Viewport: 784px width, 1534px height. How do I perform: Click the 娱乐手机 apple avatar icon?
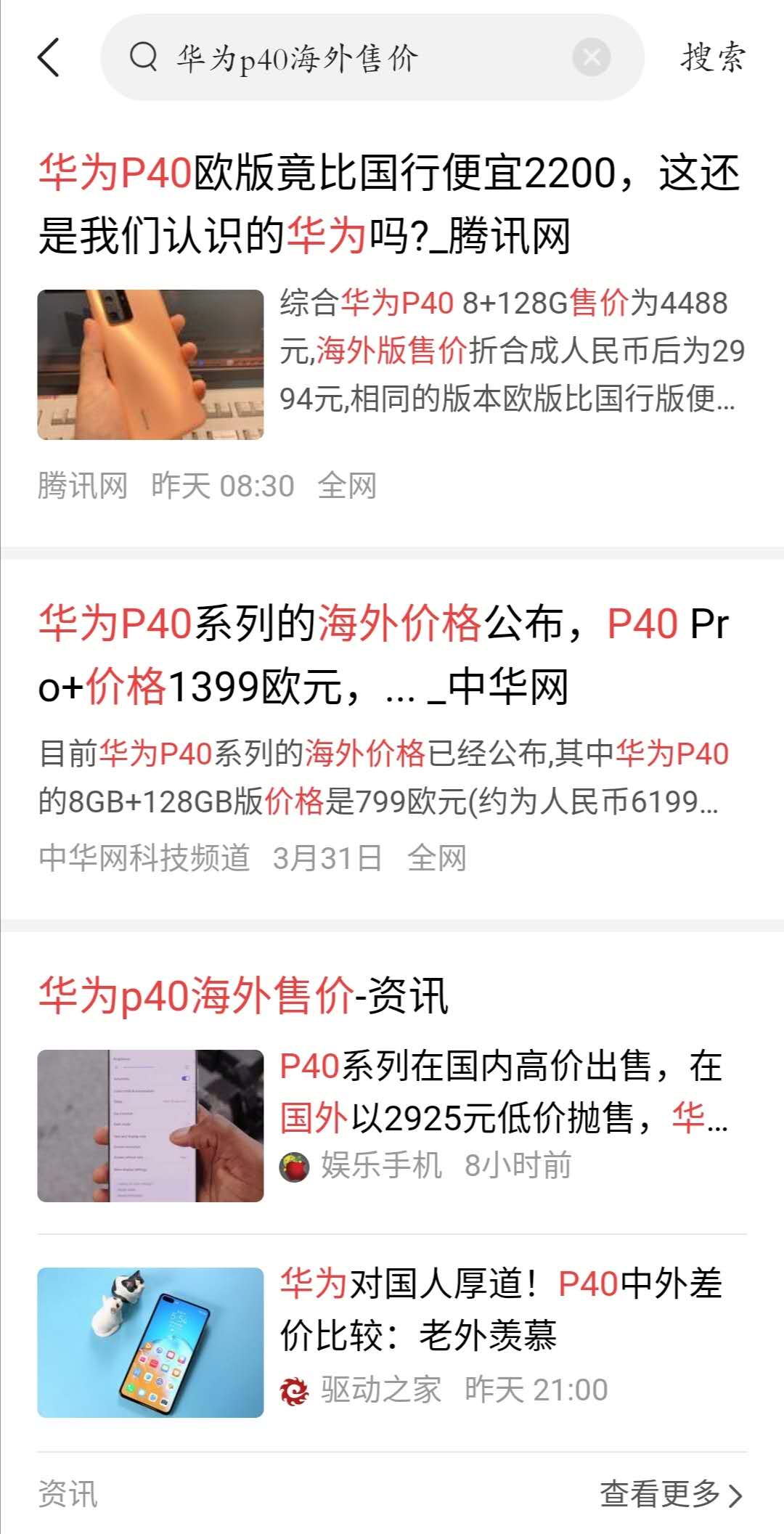[x=295, y=1165]
